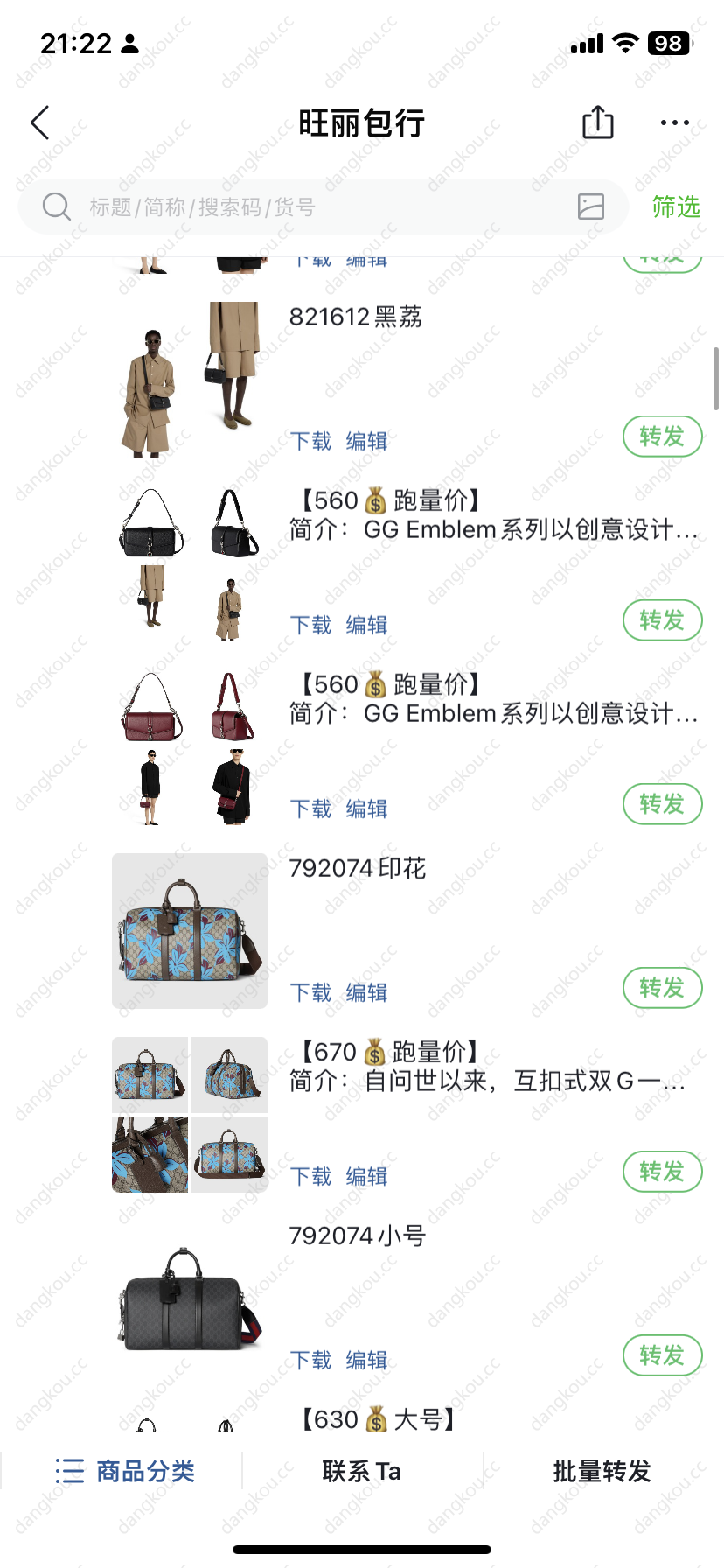
Task: Forward the 【670 跑量价】 item via 转发
Action: click(x=662, y=1172)
